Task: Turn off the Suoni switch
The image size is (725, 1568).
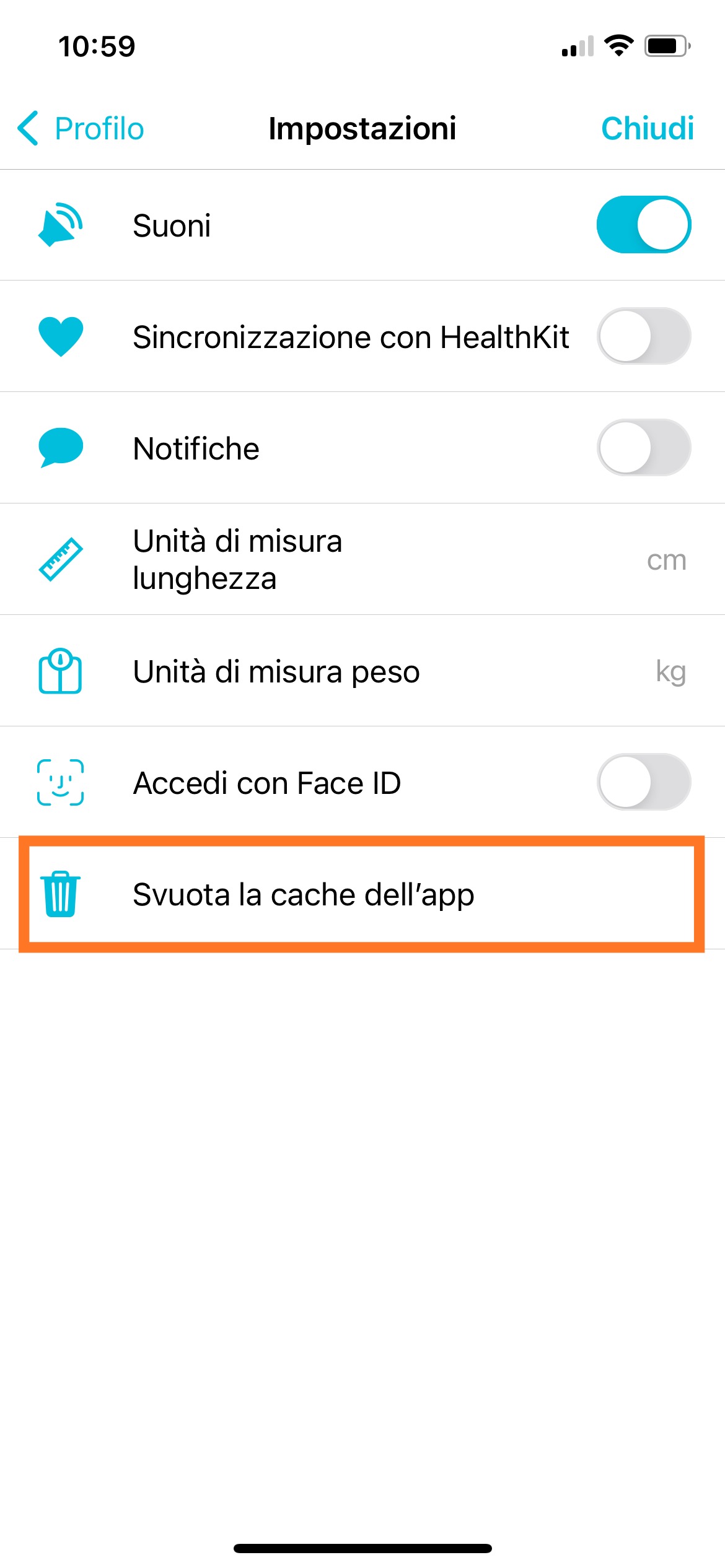Action: [x=643, y=225]
